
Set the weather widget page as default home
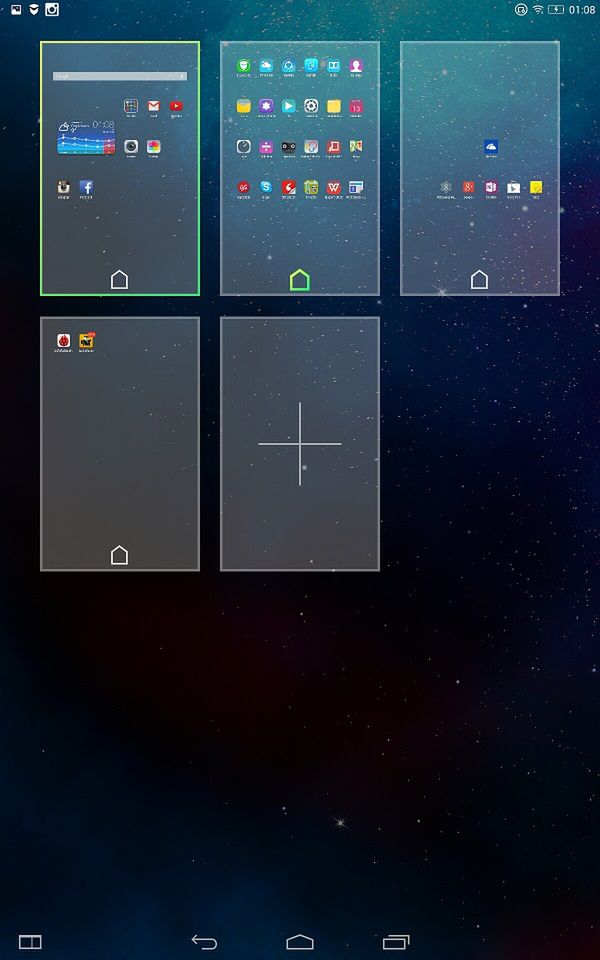pyautogui.click(x=119, y=279)
